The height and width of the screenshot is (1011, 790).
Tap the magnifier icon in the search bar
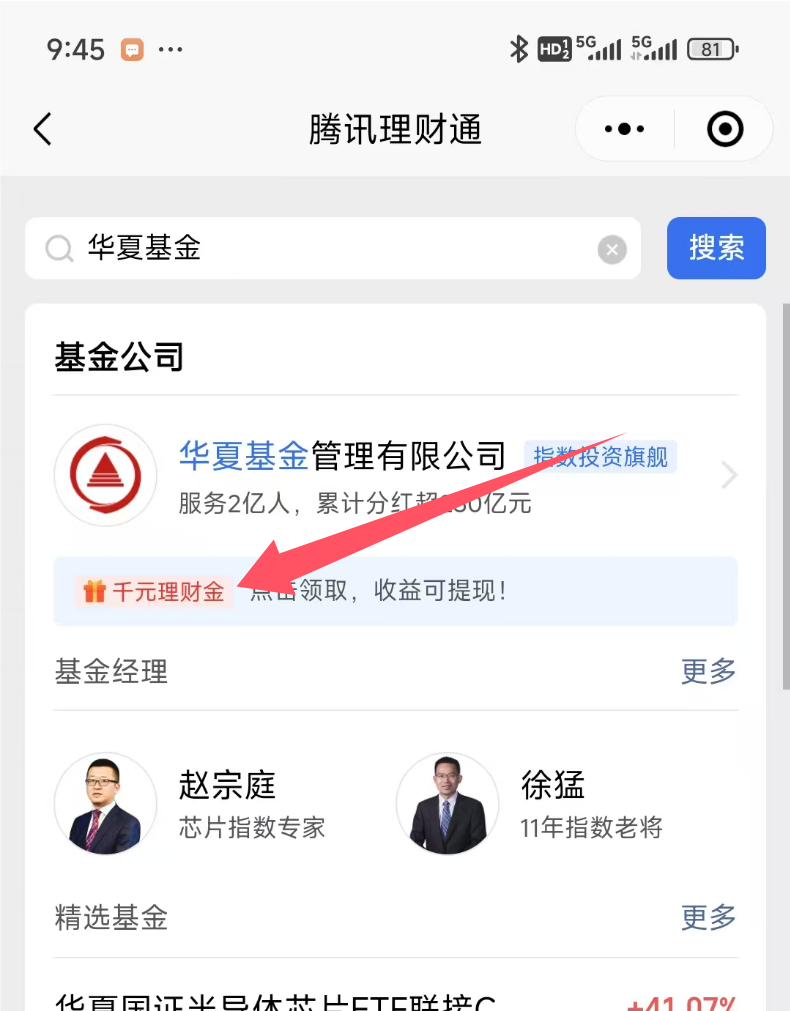(58, 248)
